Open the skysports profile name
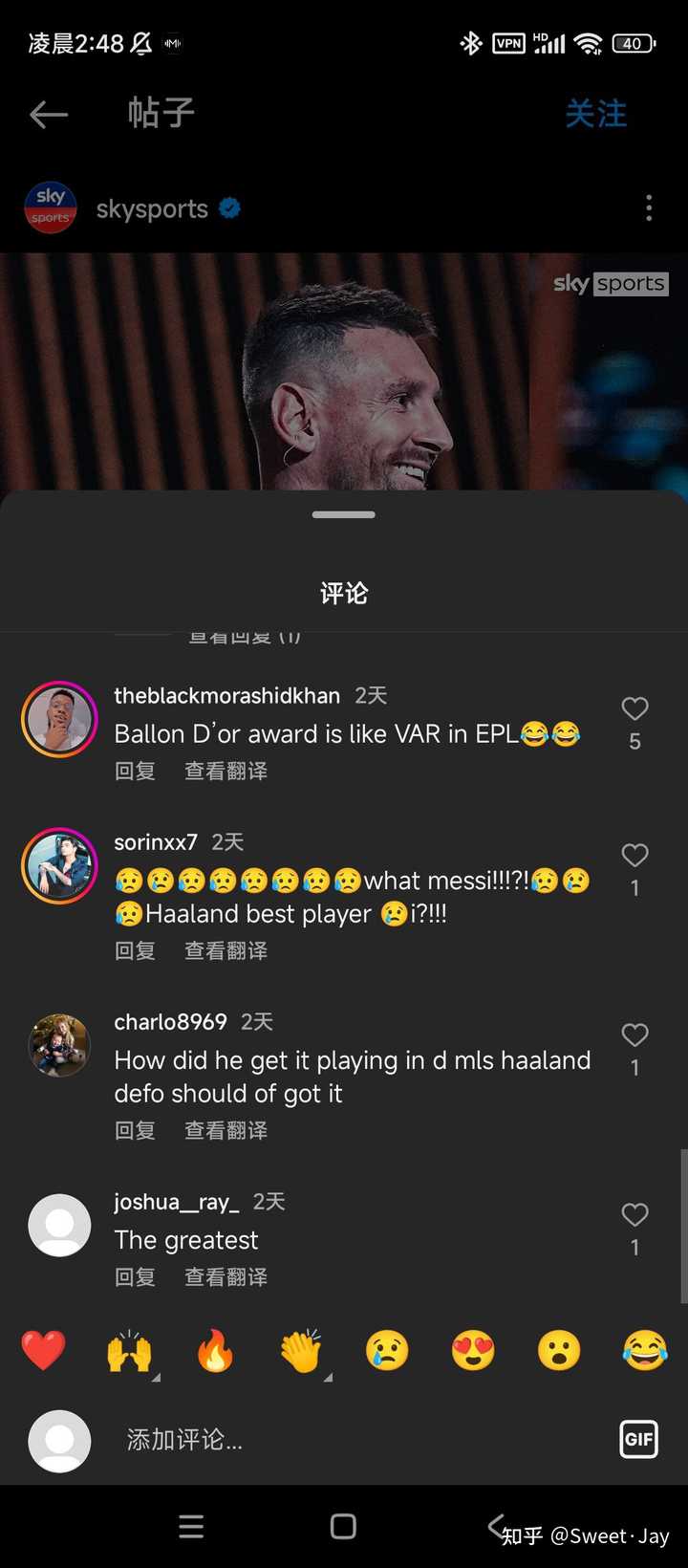The image size is (688, 1568). [152, 208]
